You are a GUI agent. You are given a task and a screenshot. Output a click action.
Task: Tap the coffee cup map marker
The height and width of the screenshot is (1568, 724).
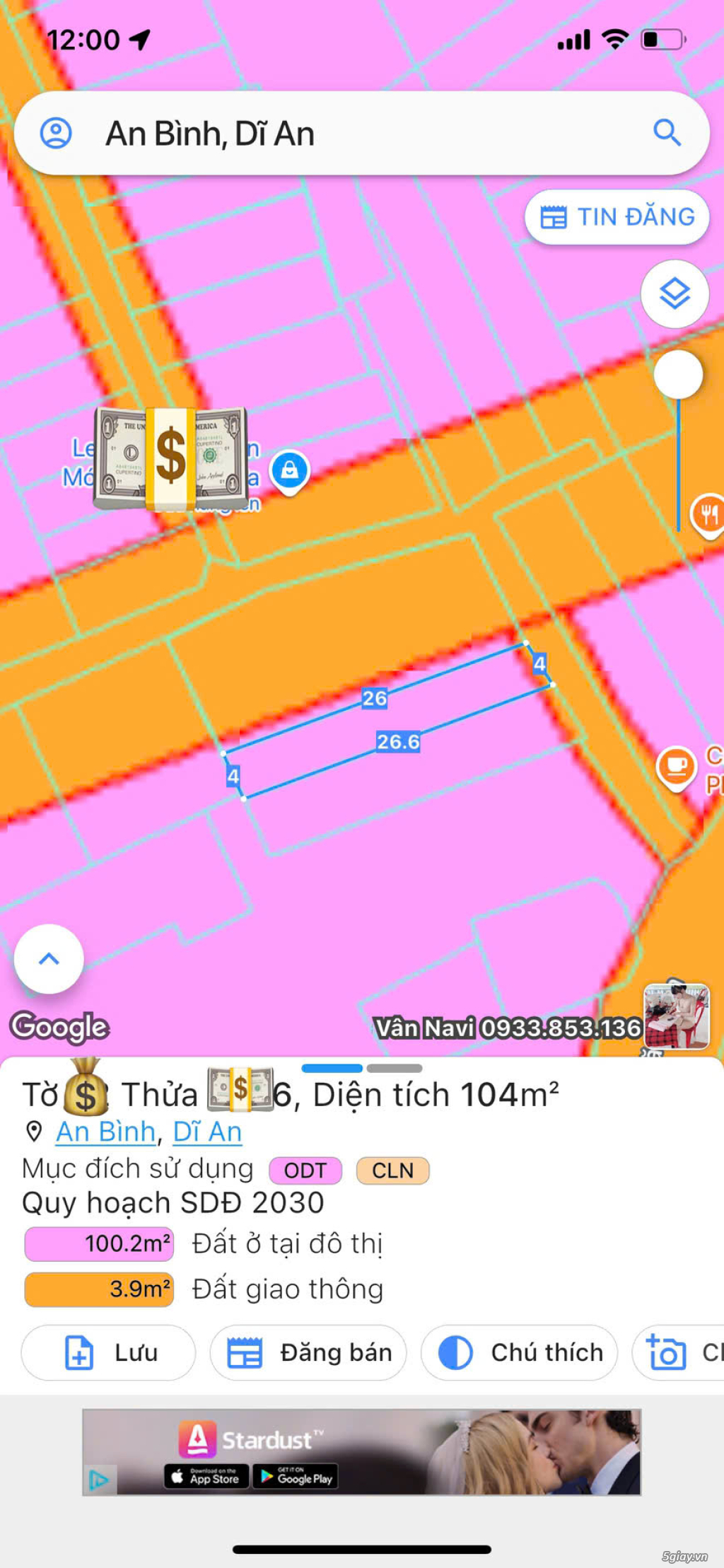pyautogui.click(x=676, y=767)
